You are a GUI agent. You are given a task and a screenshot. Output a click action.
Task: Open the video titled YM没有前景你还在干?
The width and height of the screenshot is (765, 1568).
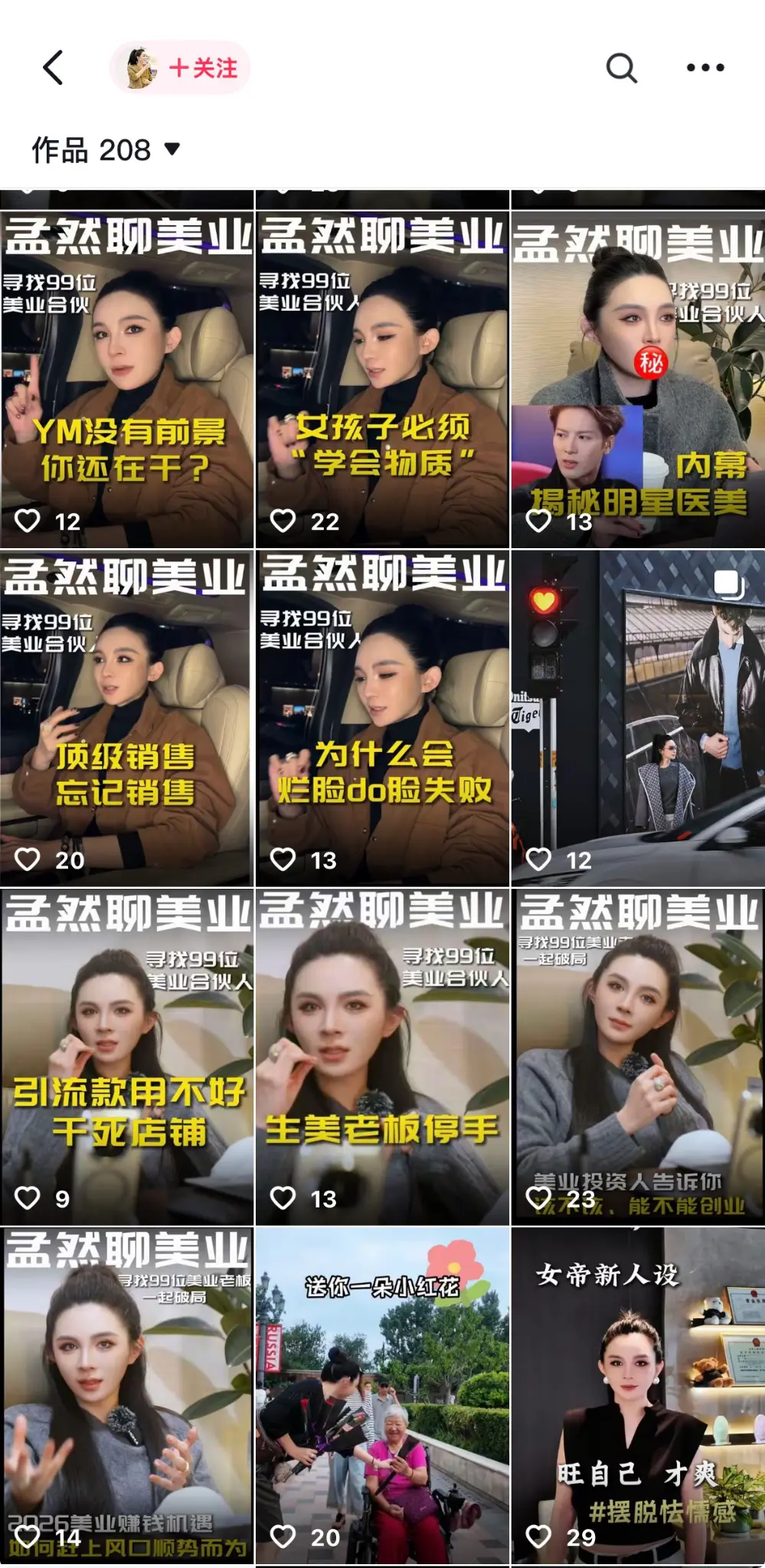click(127, 379)
